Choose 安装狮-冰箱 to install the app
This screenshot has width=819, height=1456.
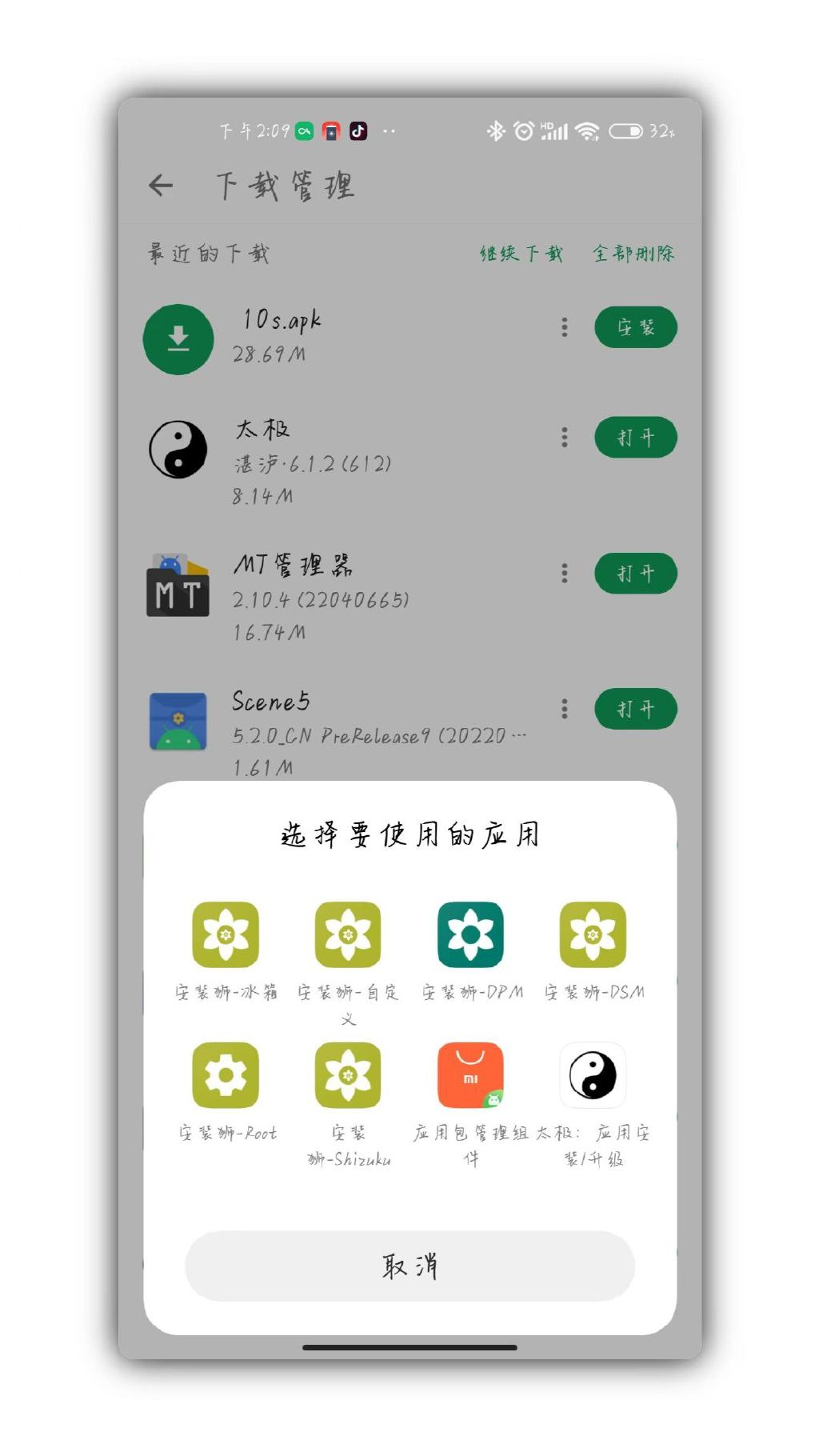tap(226, 935)
